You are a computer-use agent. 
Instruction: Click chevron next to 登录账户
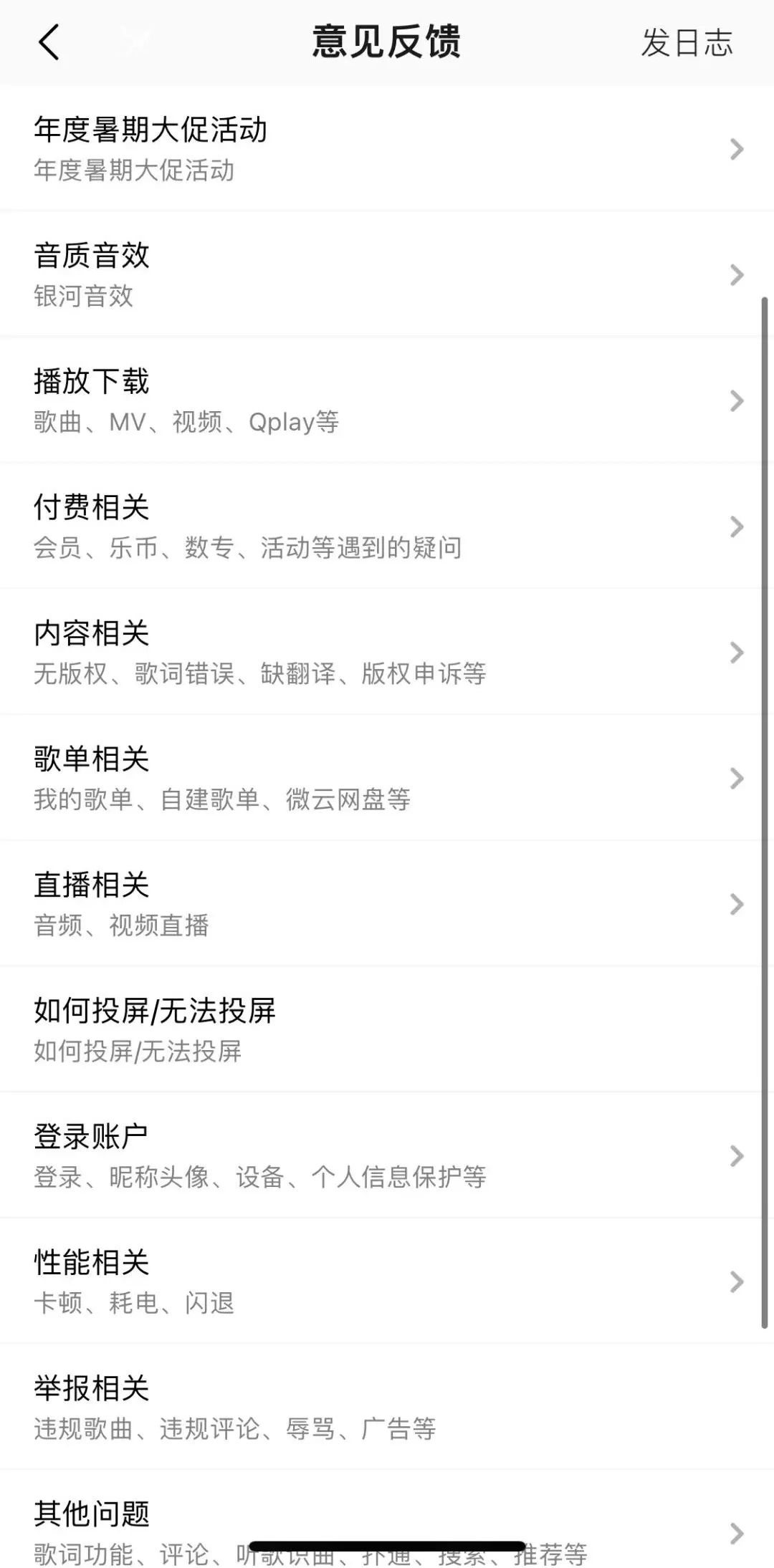737,1155
